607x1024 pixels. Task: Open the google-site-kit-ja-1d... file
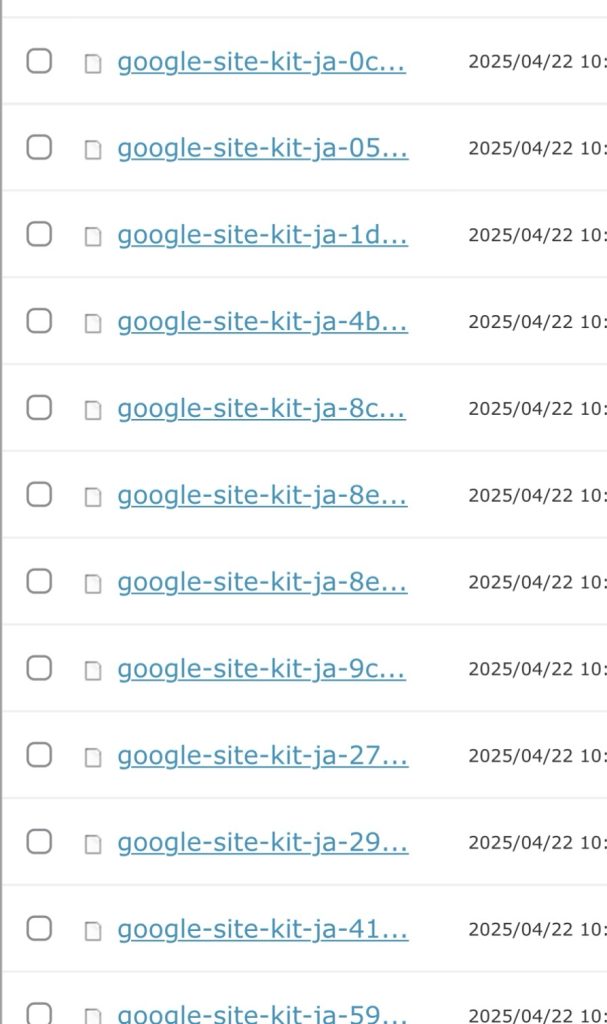(x=262, y=236)
